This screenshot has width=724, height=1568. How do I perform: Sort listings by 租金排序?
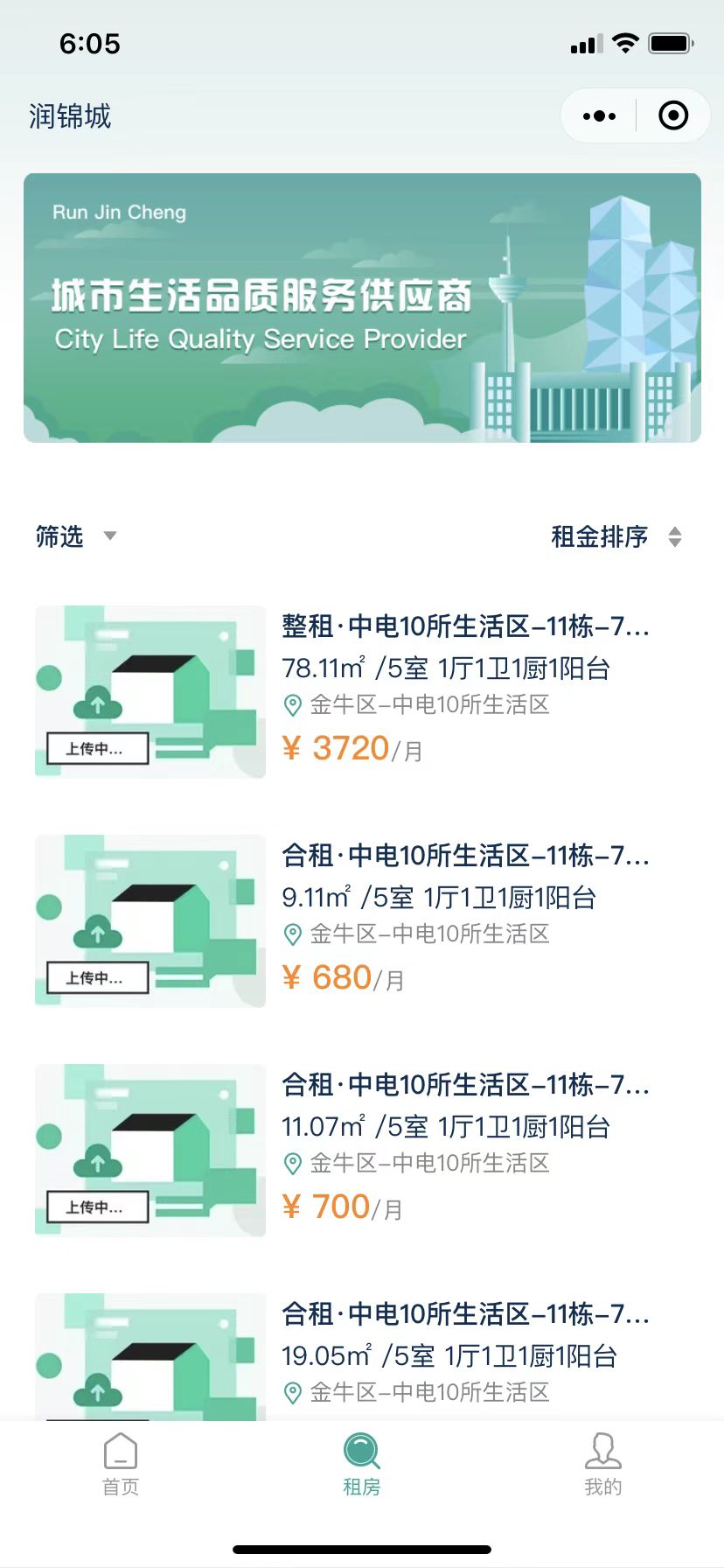pos(616,536)
